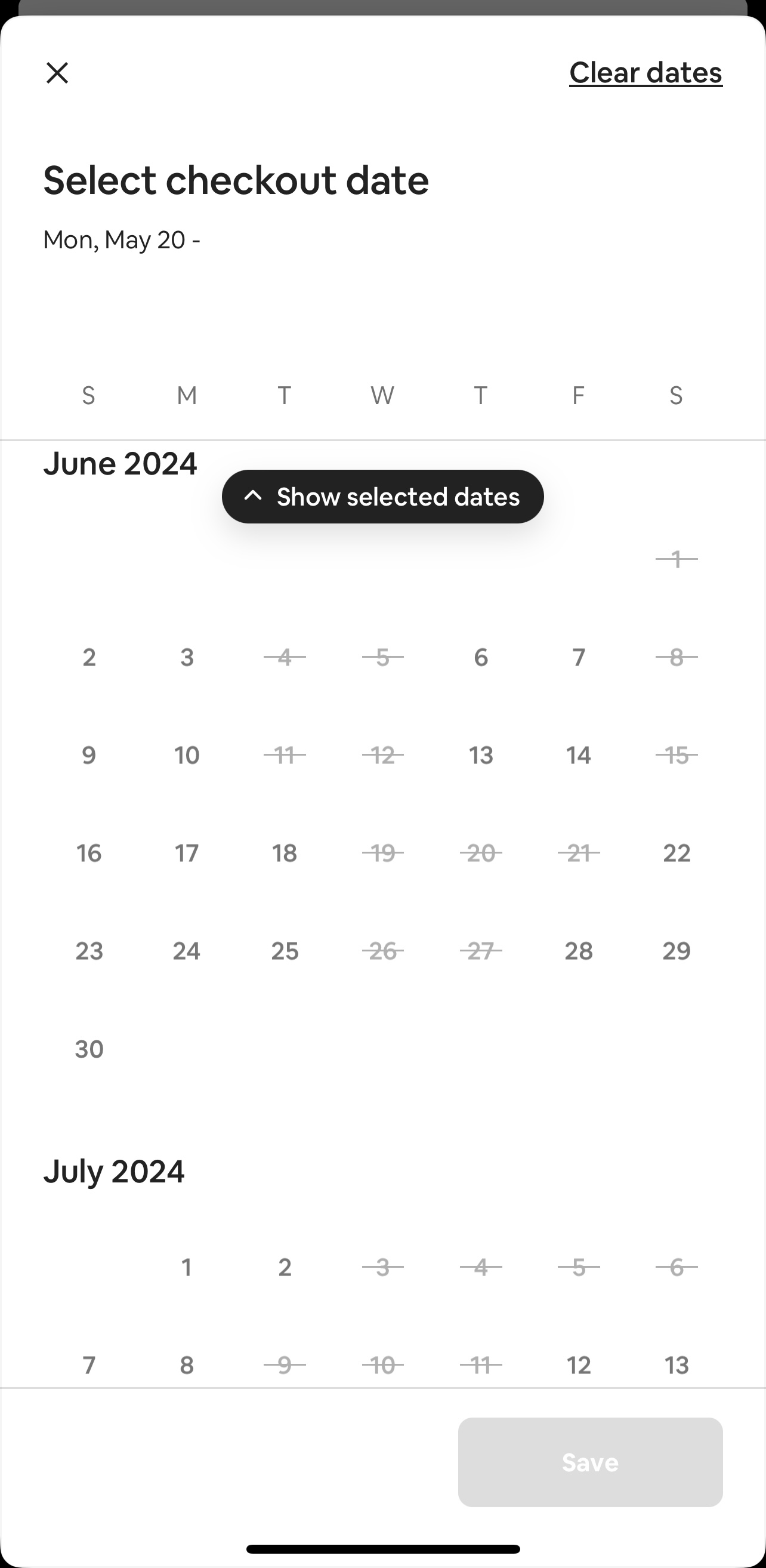Select June 7 in the calendar

(x=579, y=657)
